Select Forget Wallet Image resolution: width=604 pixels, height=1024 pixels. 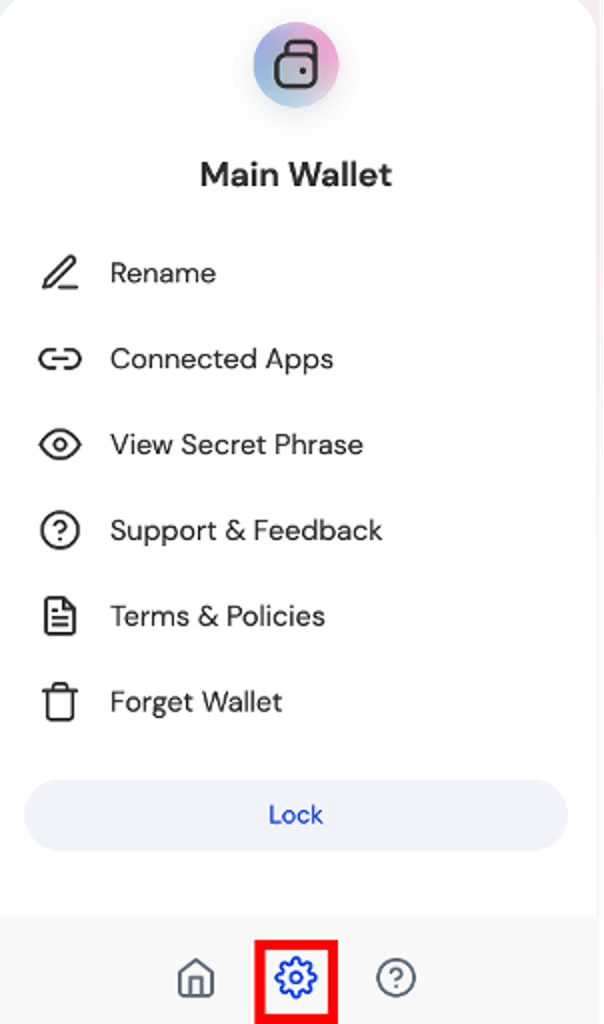(x=196, y=702)
